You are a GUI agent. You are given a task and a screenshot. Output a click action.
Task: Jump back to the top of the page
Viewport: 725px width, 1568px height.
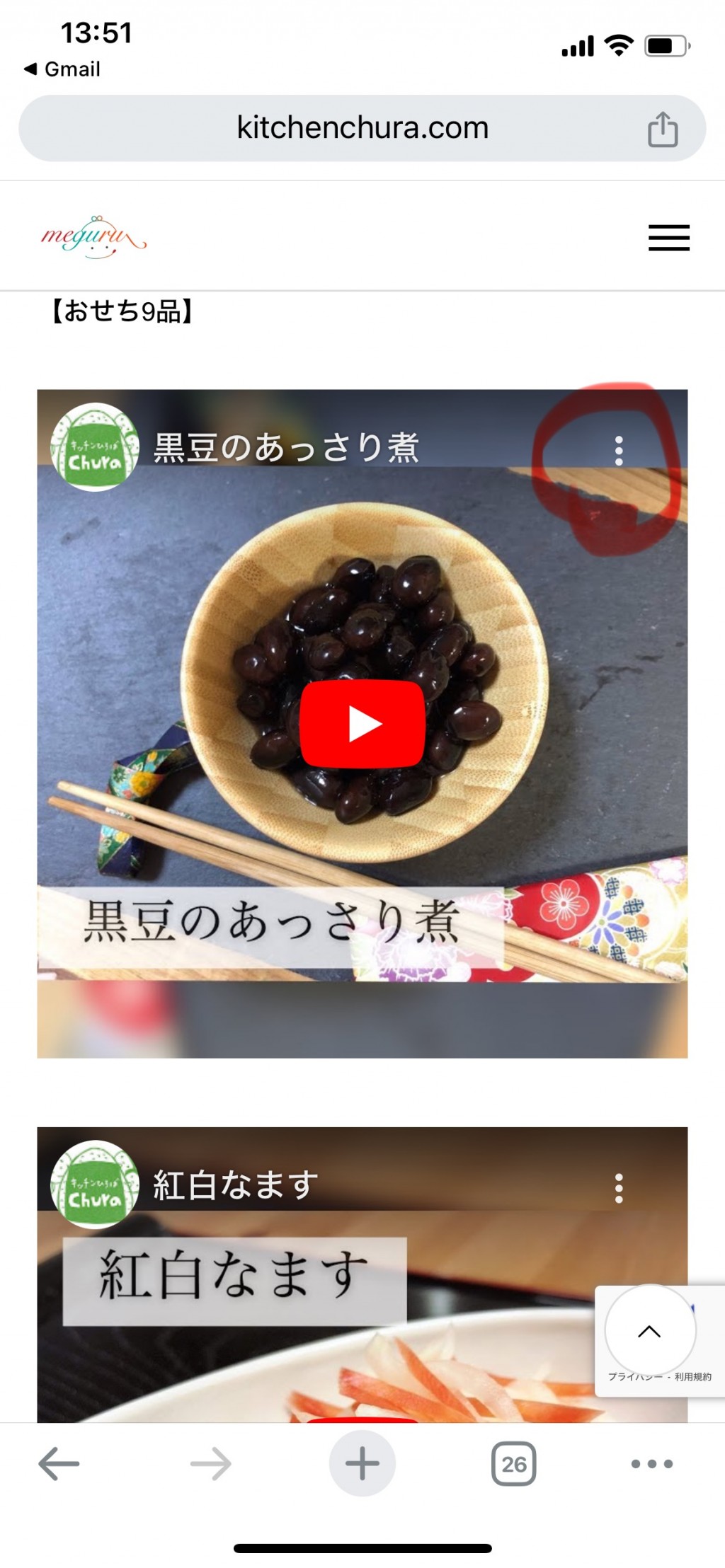click(650, 1331)
